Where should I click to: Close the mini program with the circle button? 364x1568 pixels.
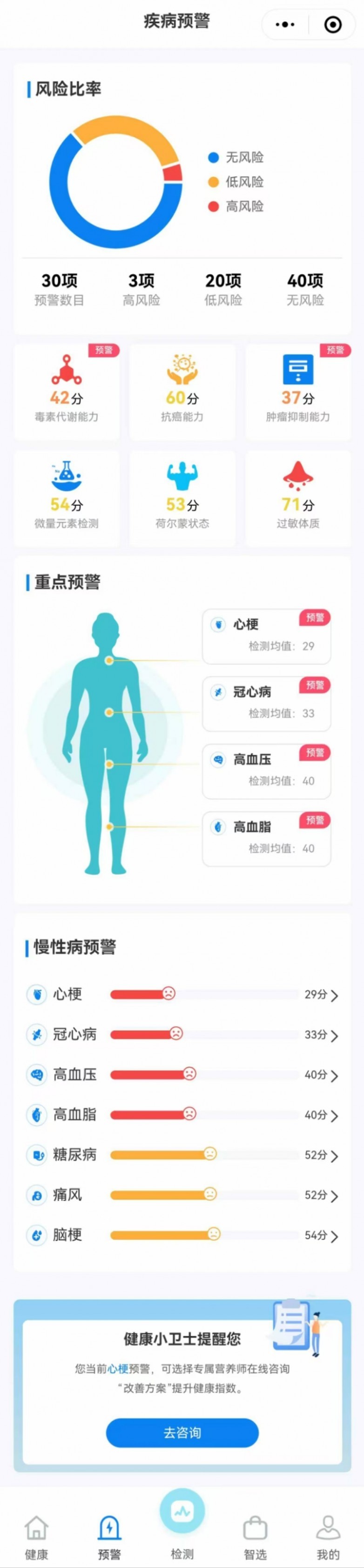click(x=332, y=25)
